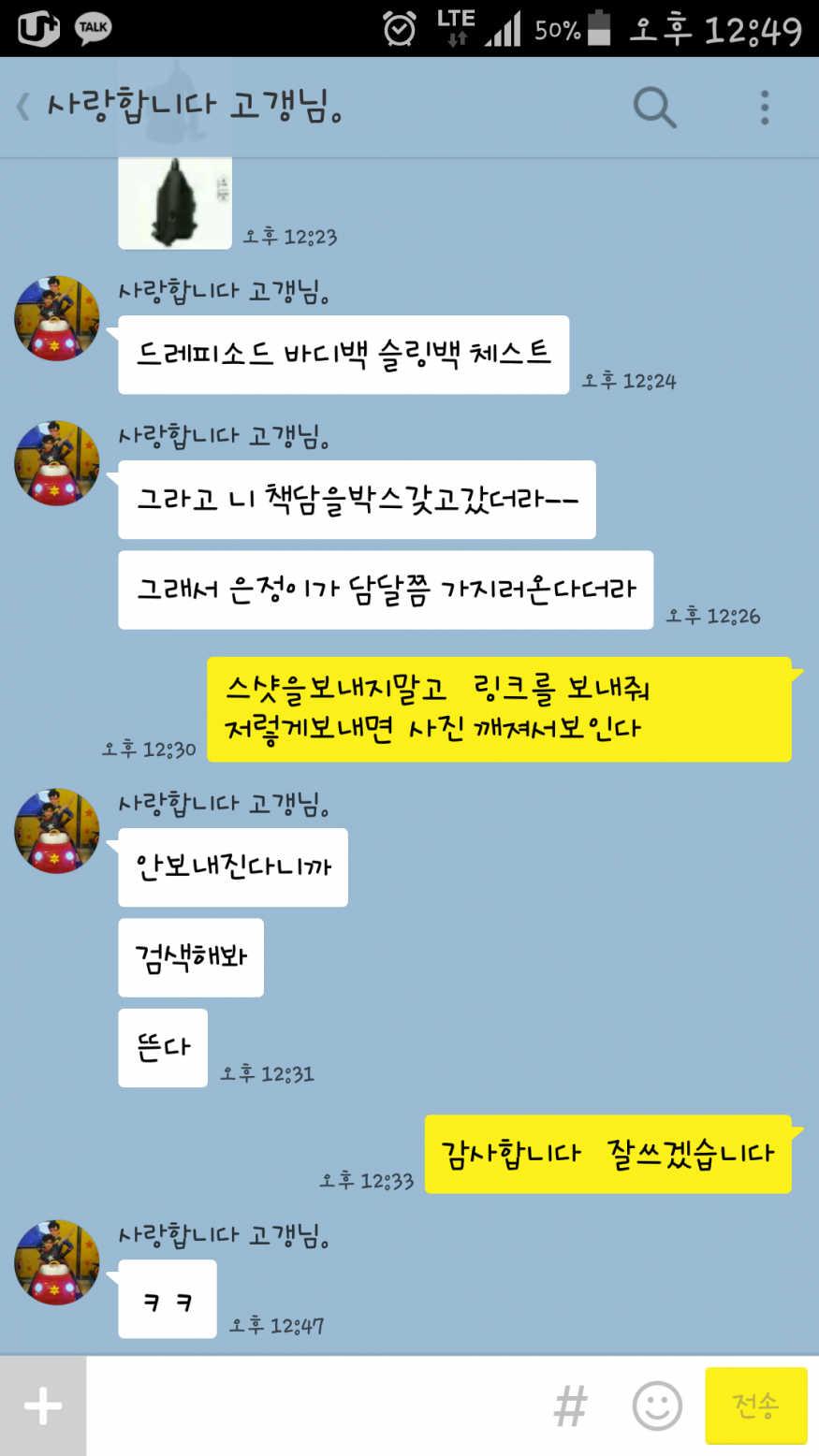Screen dimensions: 819x1456
Task: Open the hashtag search icon
Action: coord(570,1405)
